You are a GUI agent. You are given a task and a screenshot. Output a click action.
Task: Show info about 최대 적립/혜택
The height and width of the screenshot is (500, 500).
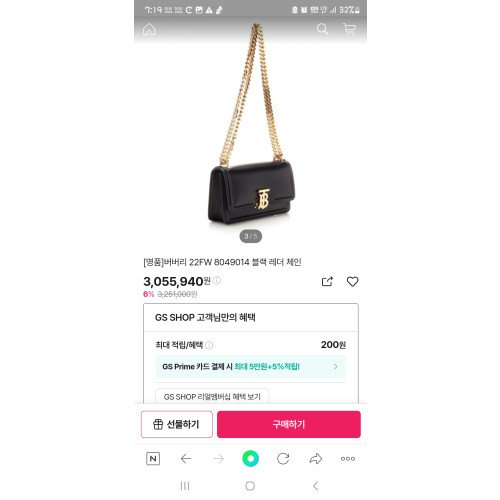(x=209, y=345)
